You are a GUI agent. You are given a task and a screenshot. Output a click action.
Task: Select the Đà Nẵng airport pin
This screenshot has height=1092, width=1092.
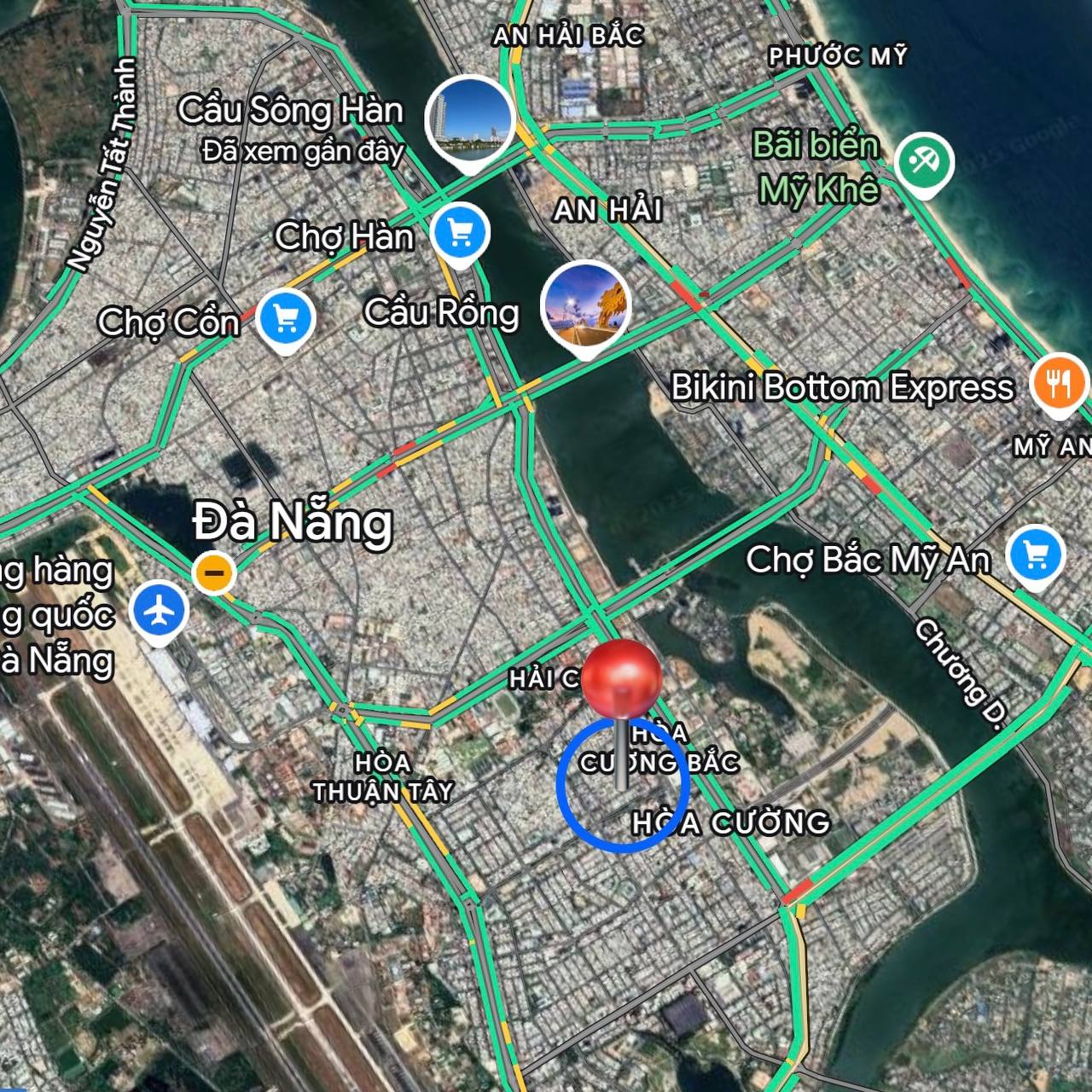pyautogui.click(x=160, y=610)
